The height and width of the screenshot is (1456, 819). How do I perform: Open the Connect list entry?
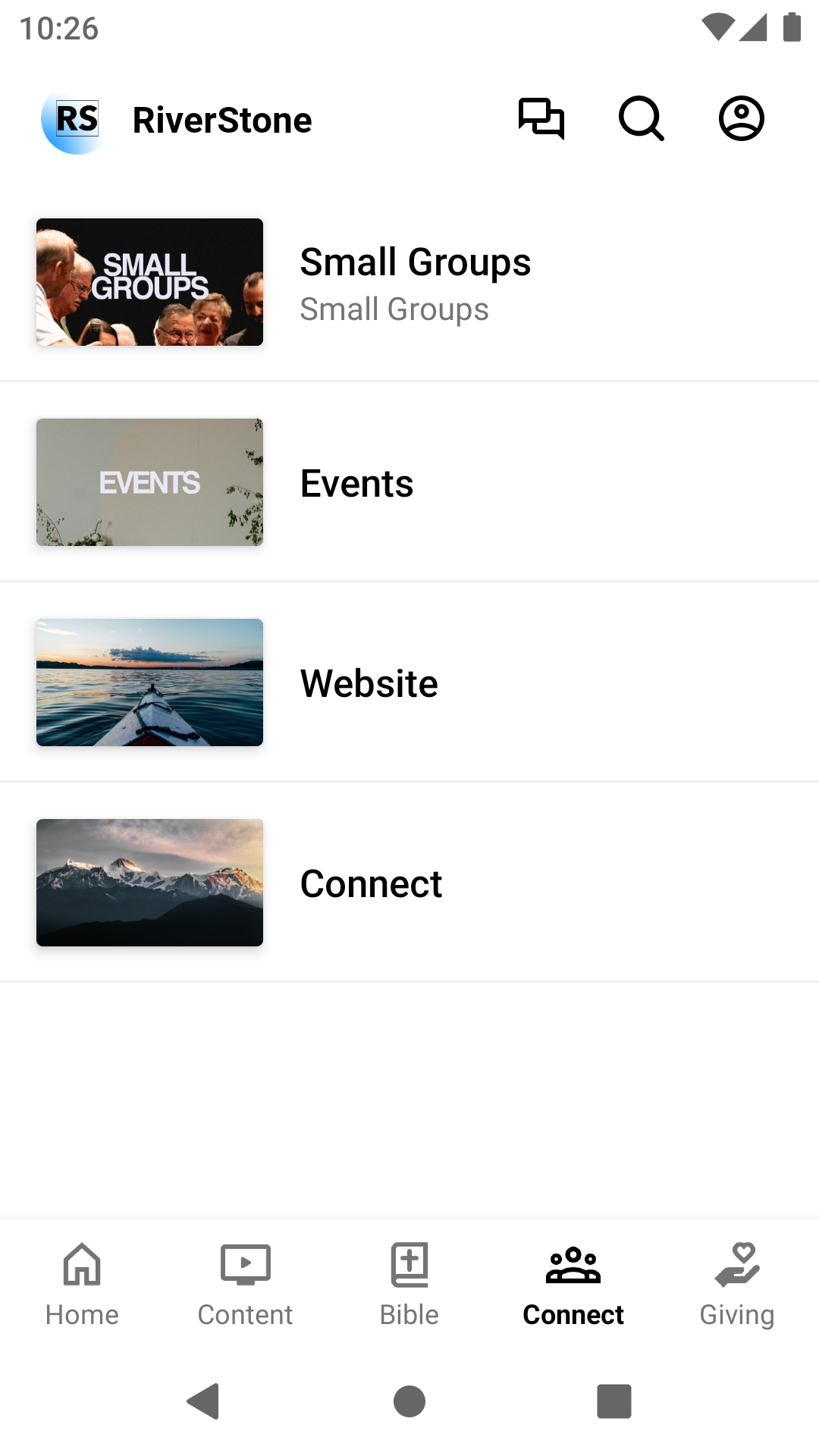409,883
